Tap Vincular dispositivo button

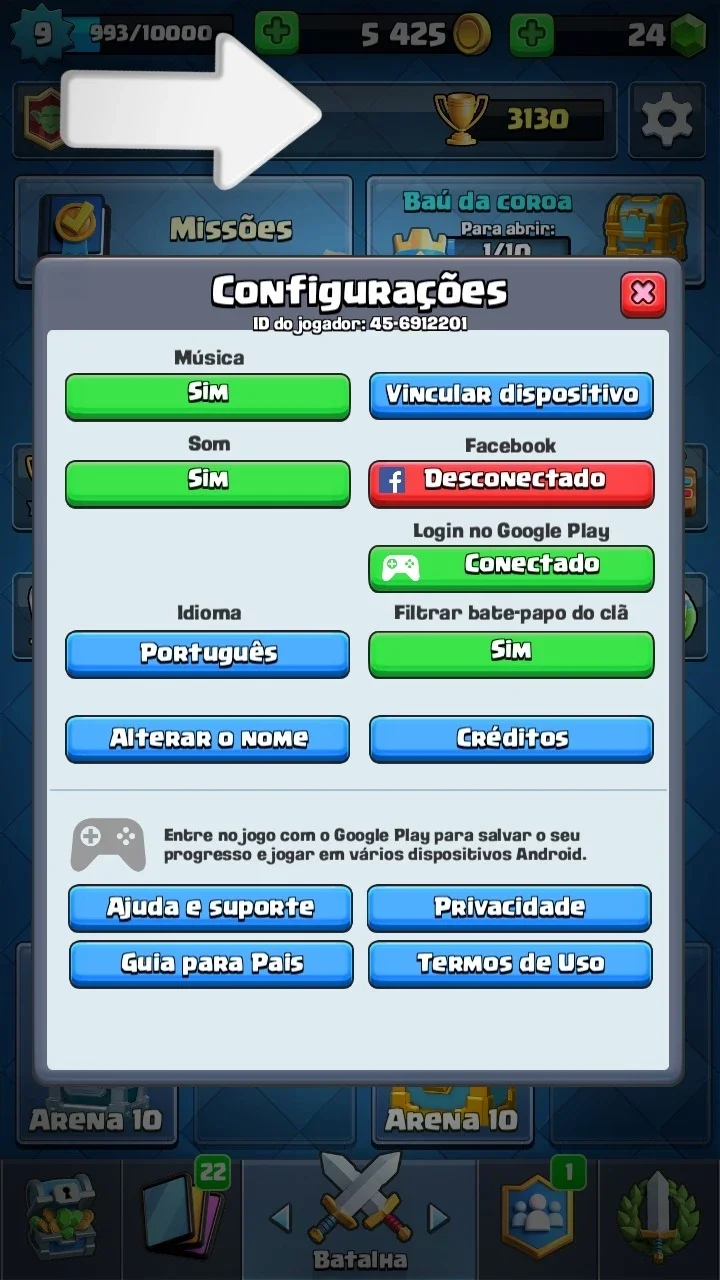512,396
